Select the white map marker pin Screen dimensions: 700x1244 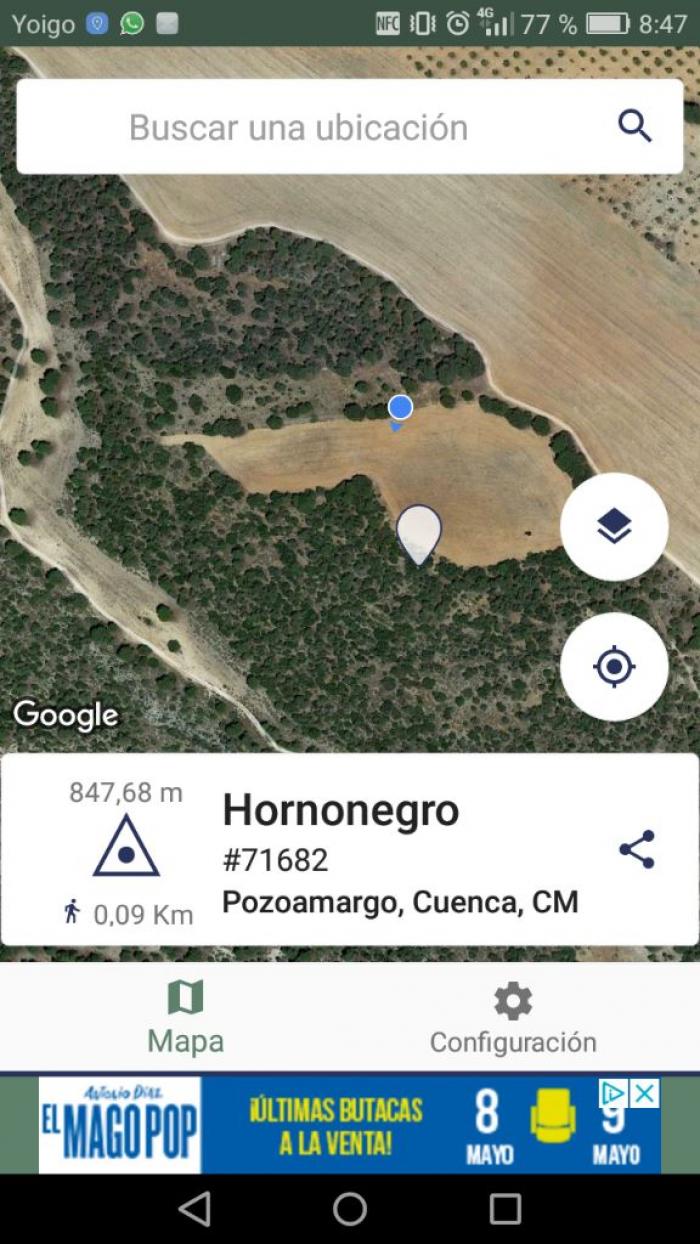tap(419, 534)
